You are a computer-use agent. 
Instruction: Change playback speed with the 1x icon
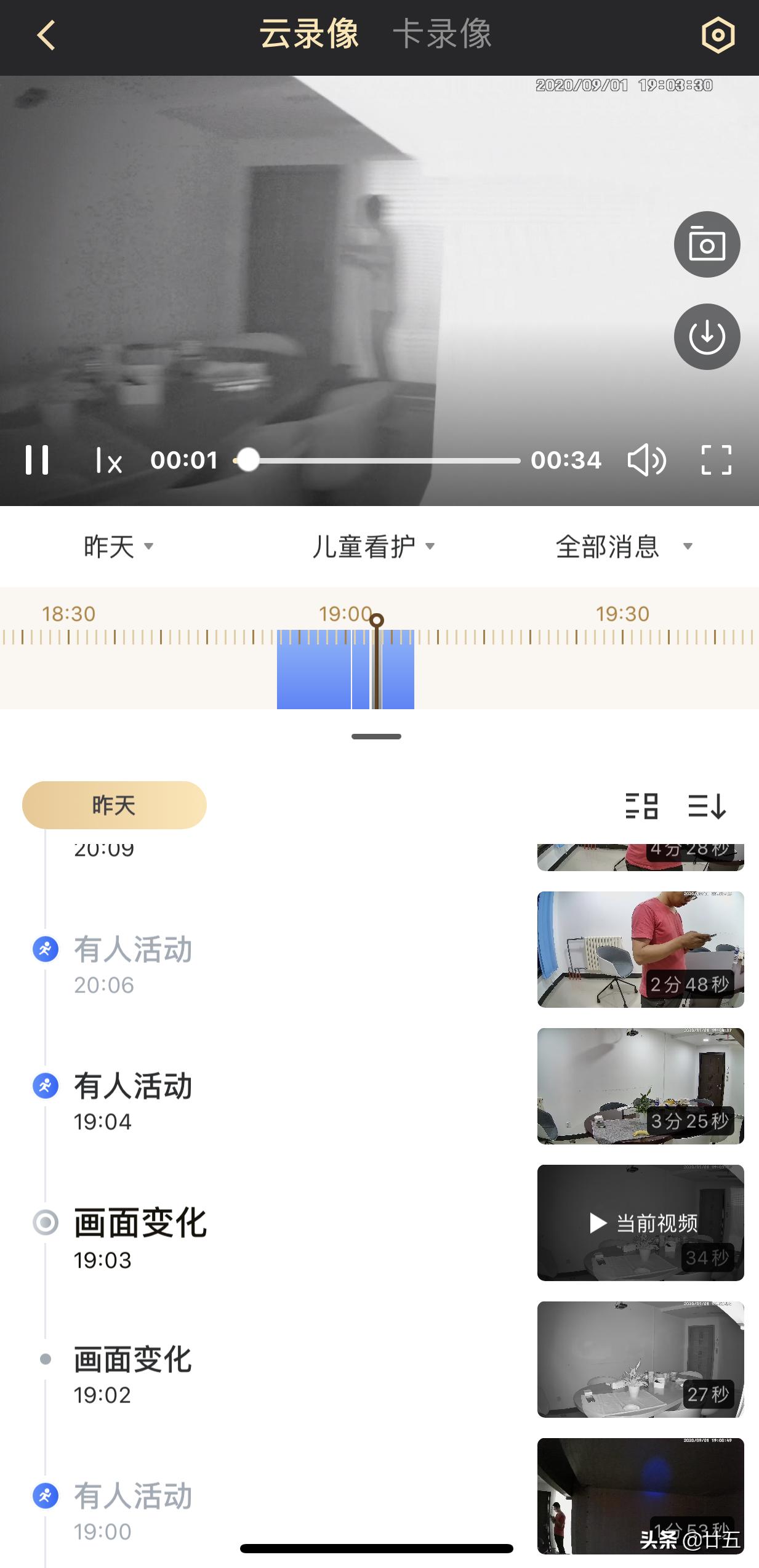pyautogui.click(x=108, y=460)
